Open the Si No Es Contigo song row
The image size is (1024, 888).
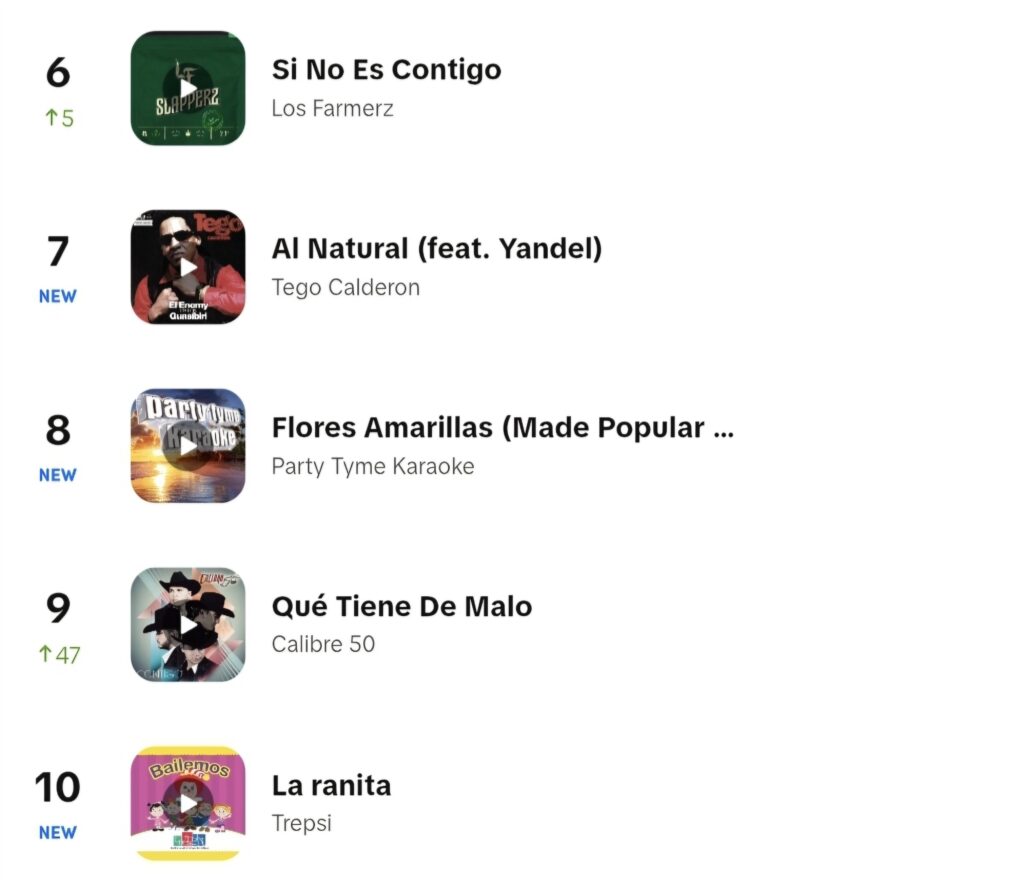(386, 70)
